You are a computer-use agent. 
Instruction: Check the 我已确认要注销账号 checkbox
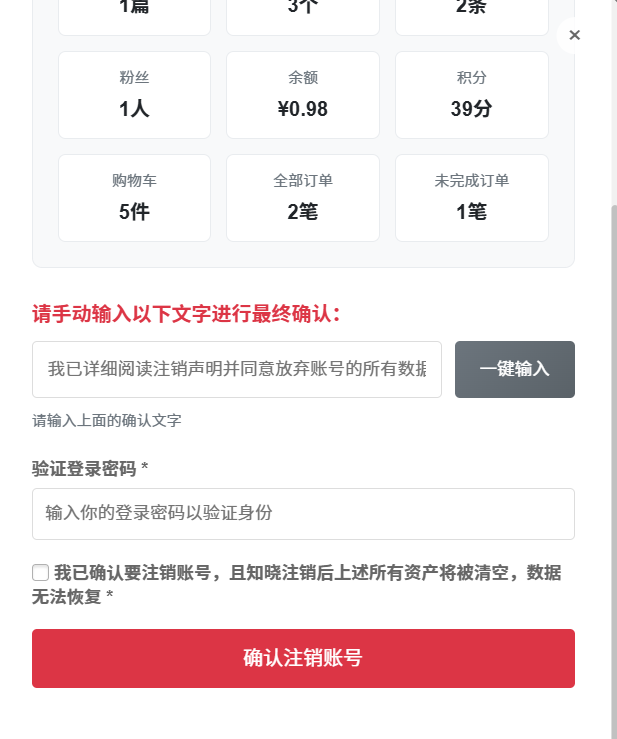[x=41, y=573]
